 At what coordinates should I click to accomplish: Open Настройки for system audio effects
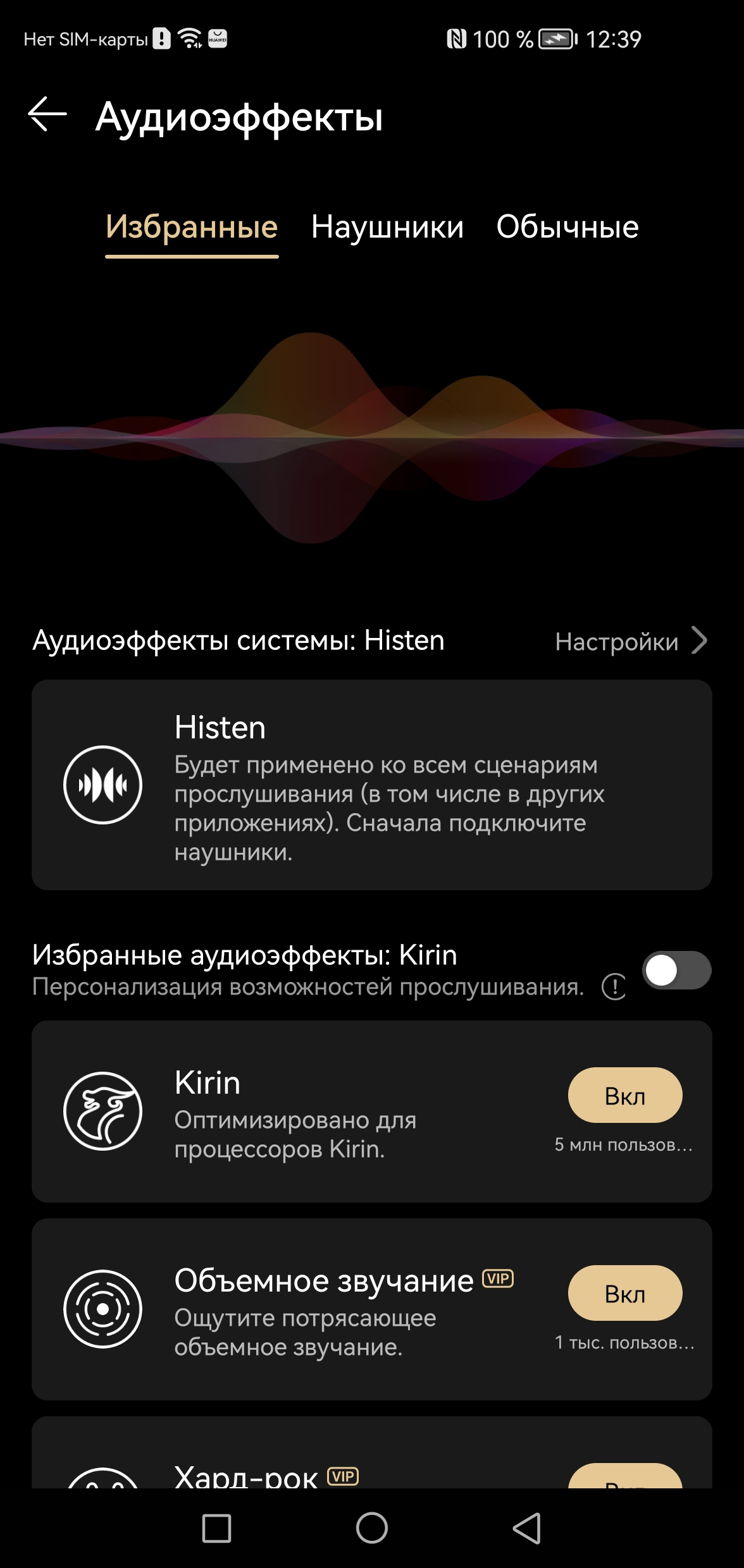tap(630, 641)
